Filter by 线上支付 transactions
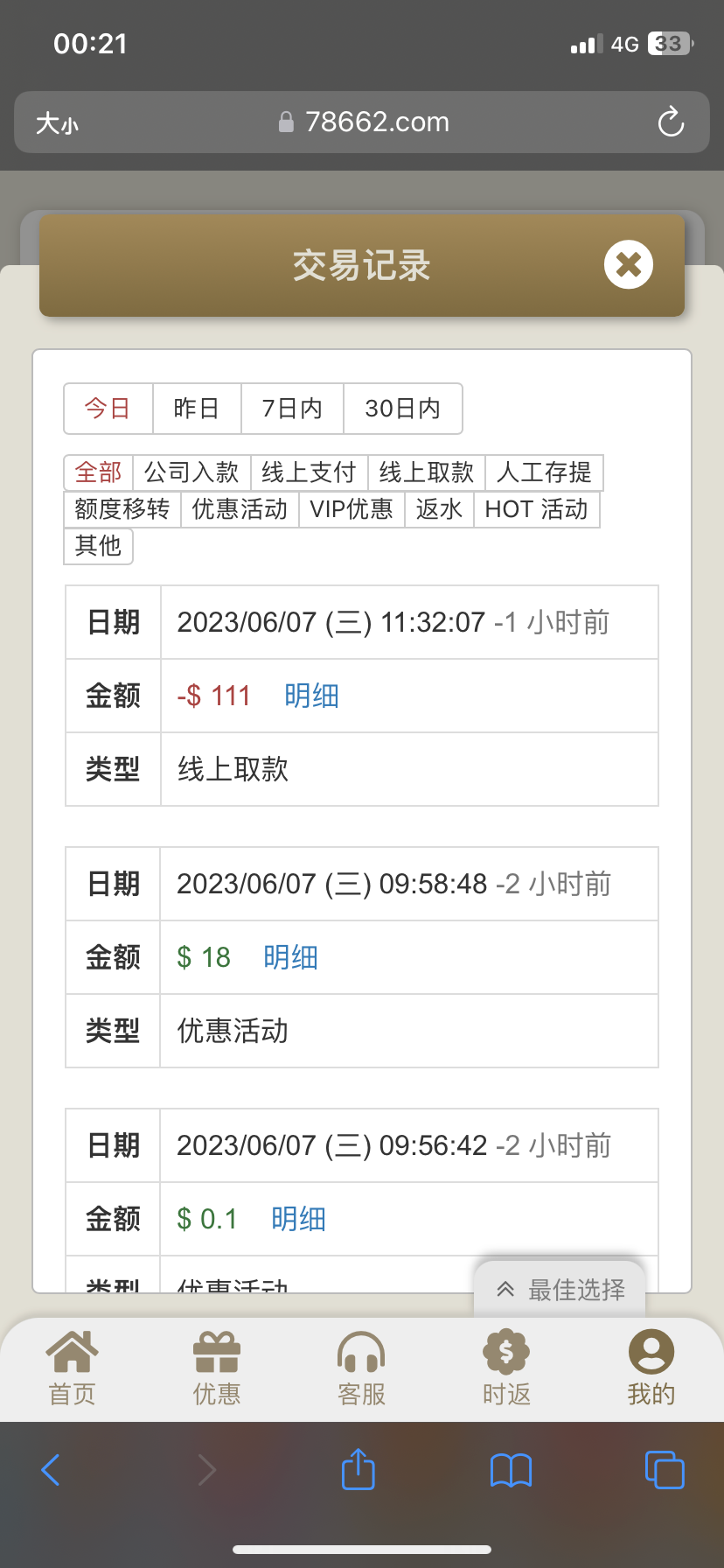 coord(309,472)
